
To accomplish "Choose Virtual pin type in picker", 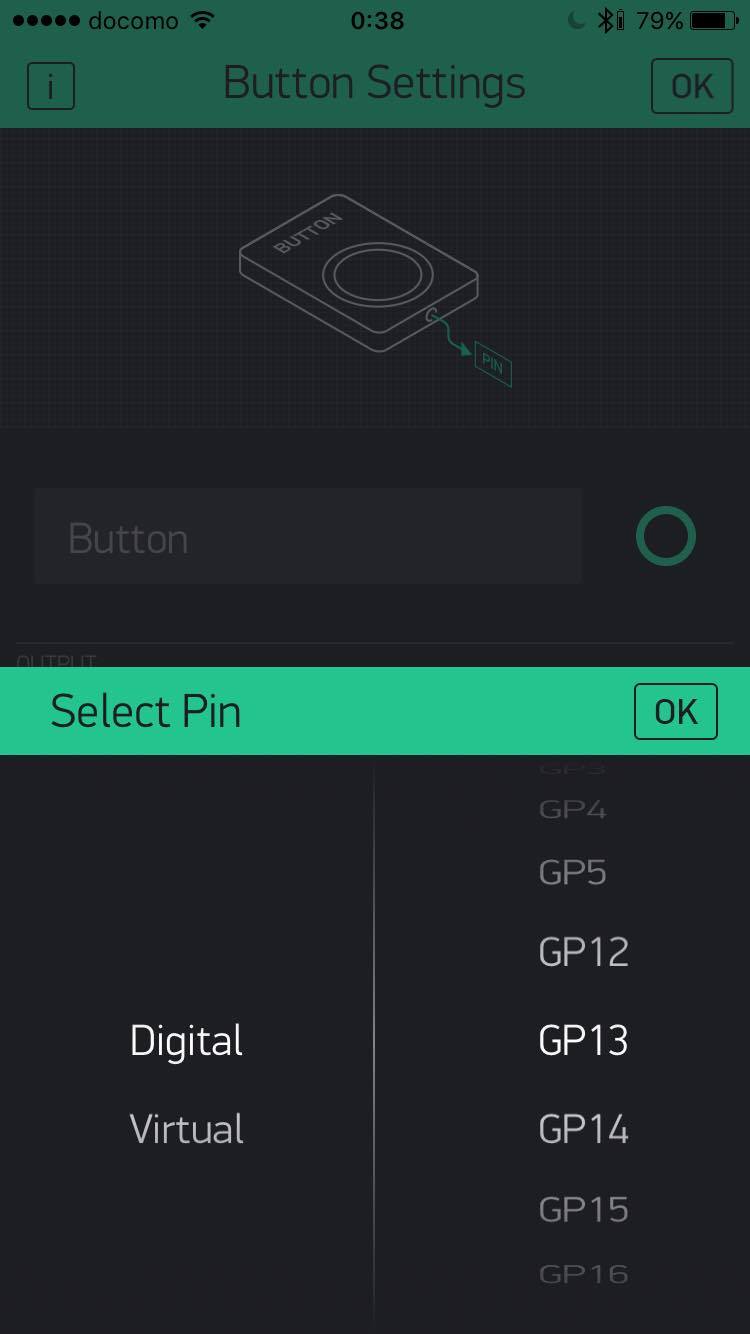I will [x=187, y=1129].
